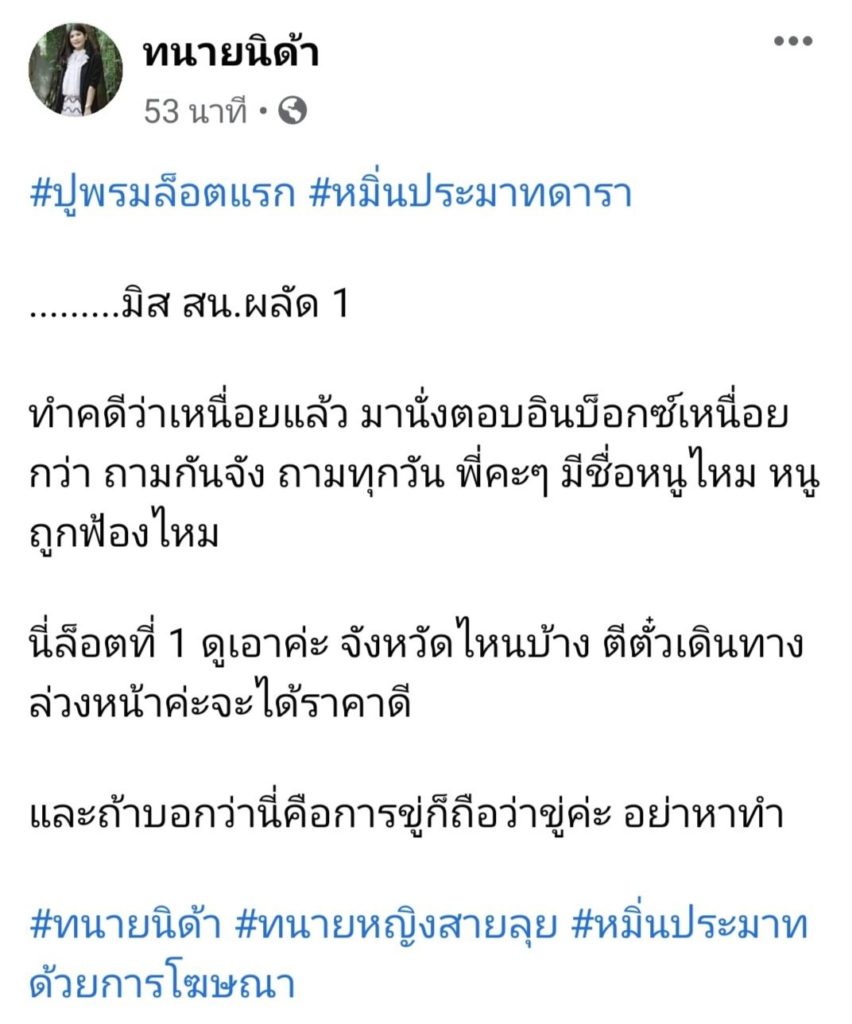The height and width of the screenshot is (1024, 852).
Task: Open hashtag #ปูพรมล็อตแรก
Action: (161, 193)
